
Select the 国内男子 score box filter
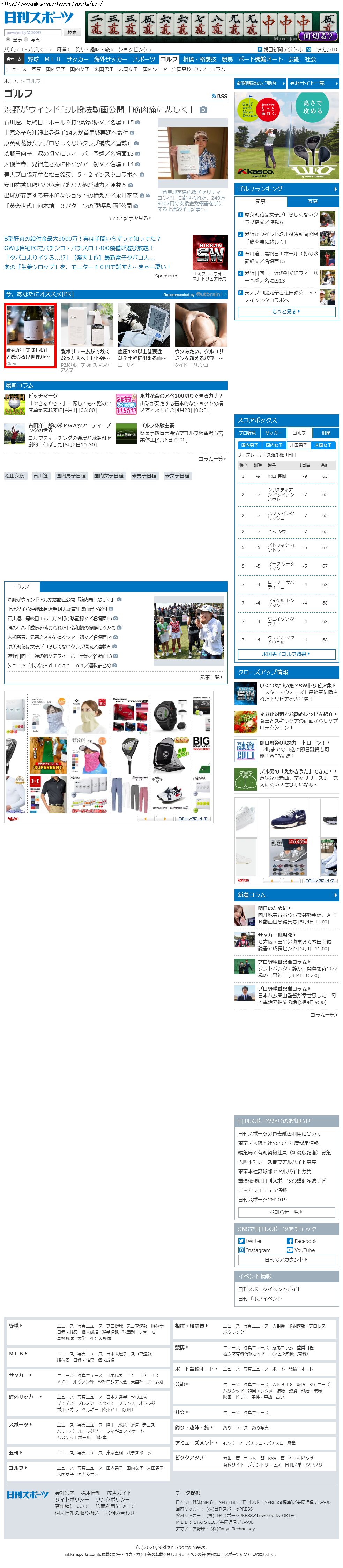(248, 445)
